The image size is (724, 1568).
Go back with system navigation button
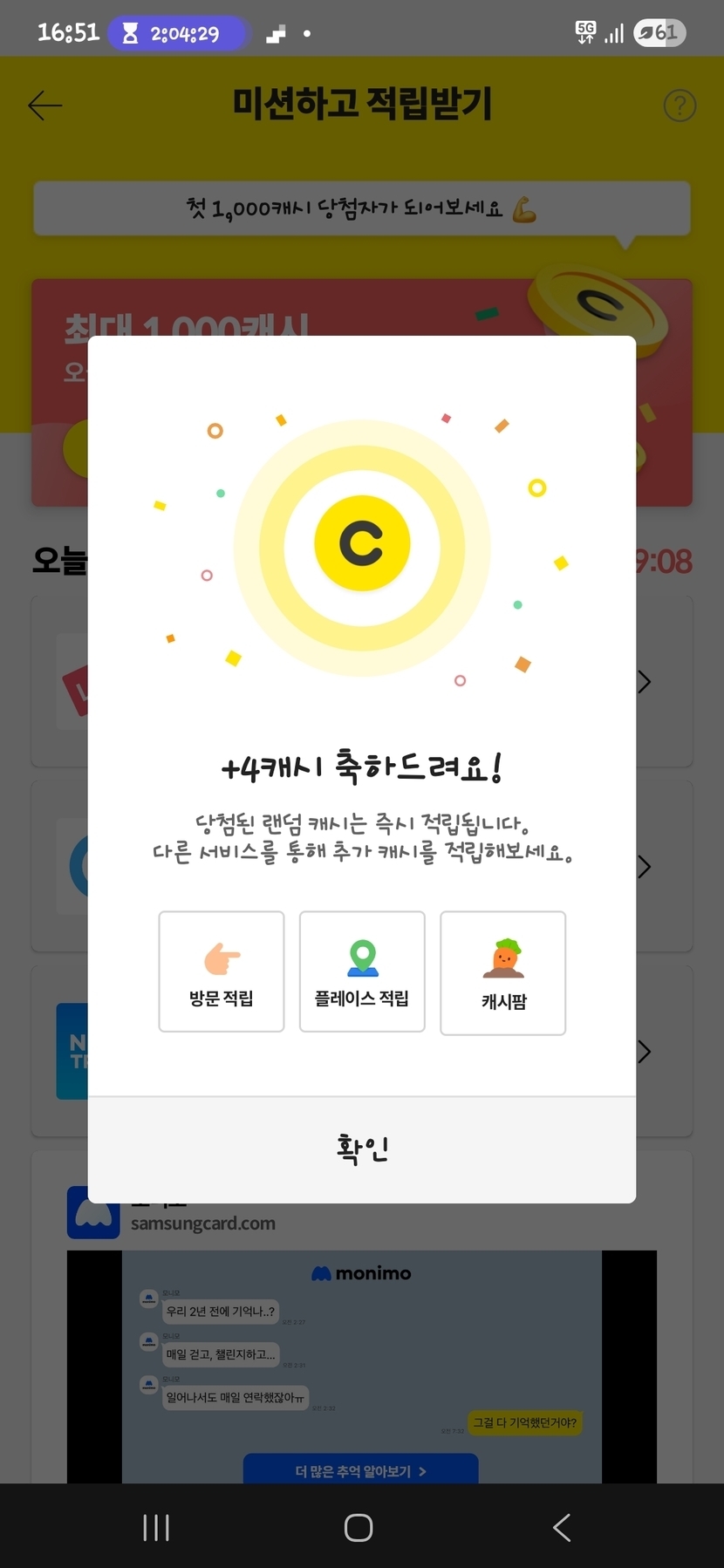pyautogui.click(x=562, y=1527)
